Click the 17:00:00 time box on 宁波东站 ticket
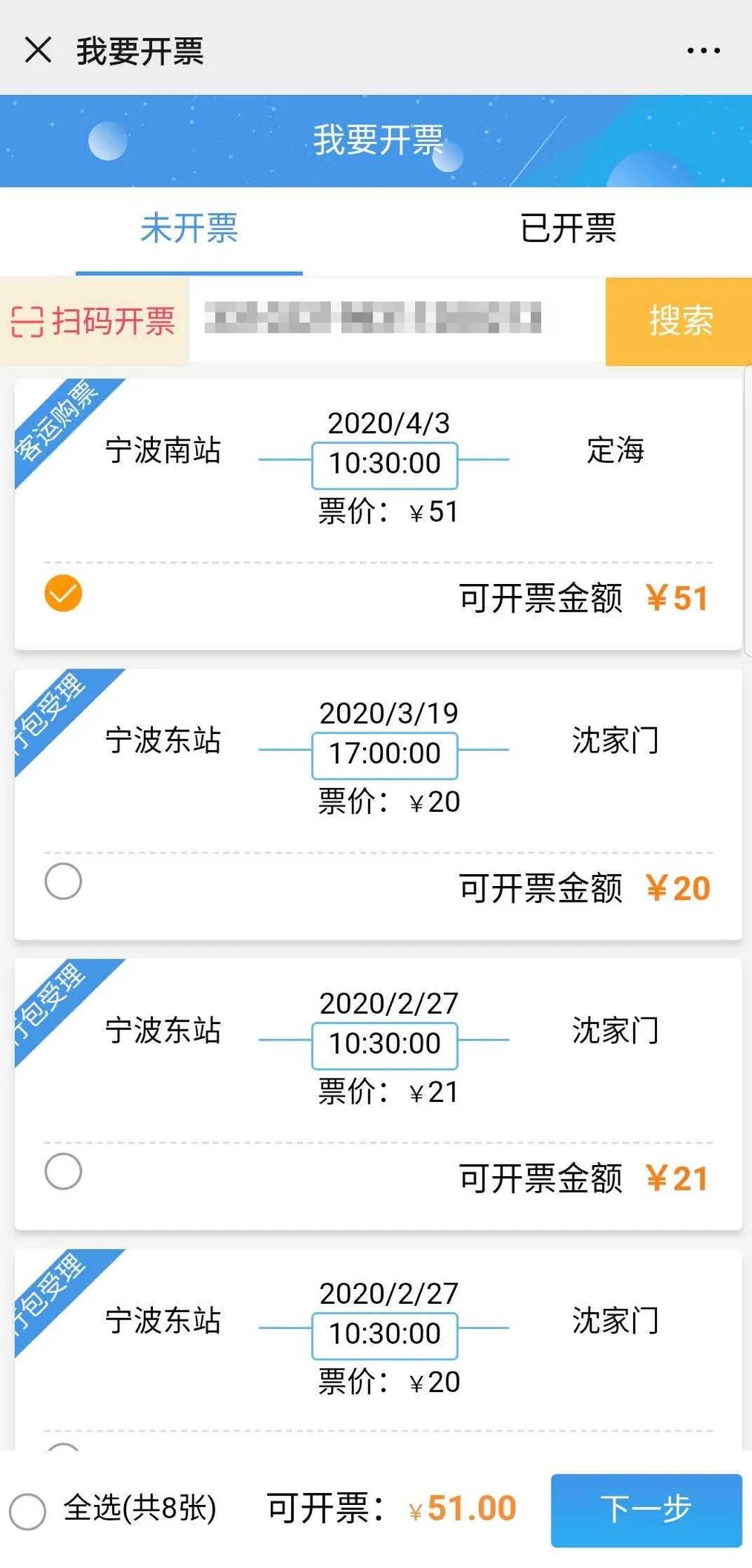 [x=384, y=754]
